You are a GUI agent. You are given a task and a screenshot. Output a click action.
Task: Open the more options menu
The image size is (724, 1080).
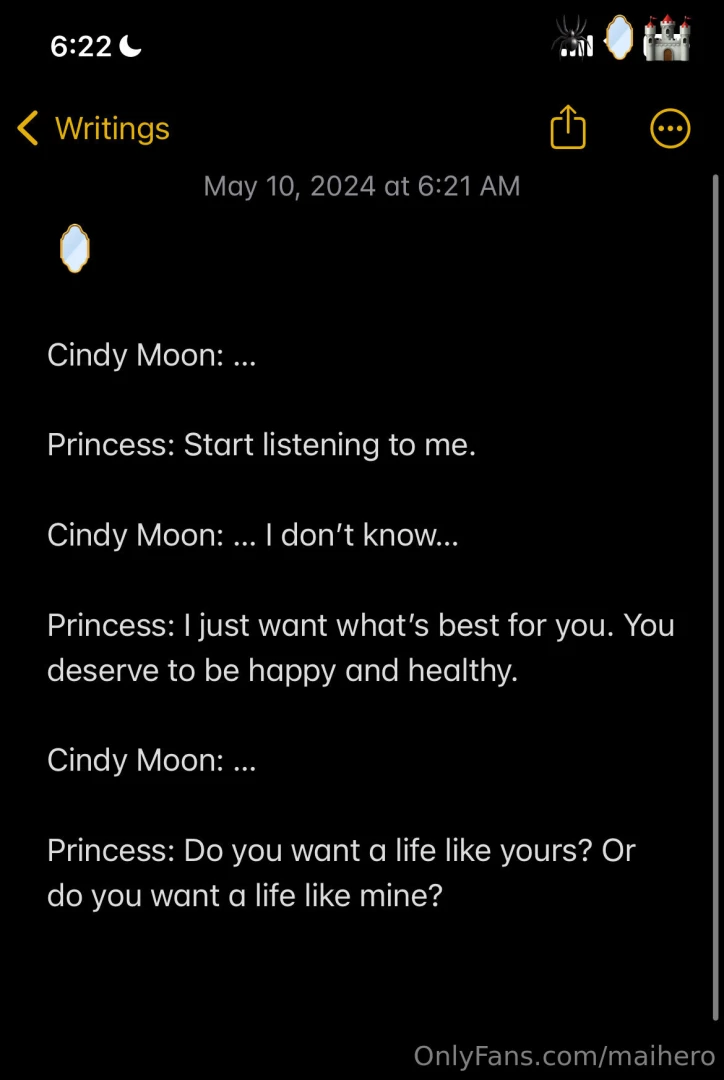pos(669,129)
